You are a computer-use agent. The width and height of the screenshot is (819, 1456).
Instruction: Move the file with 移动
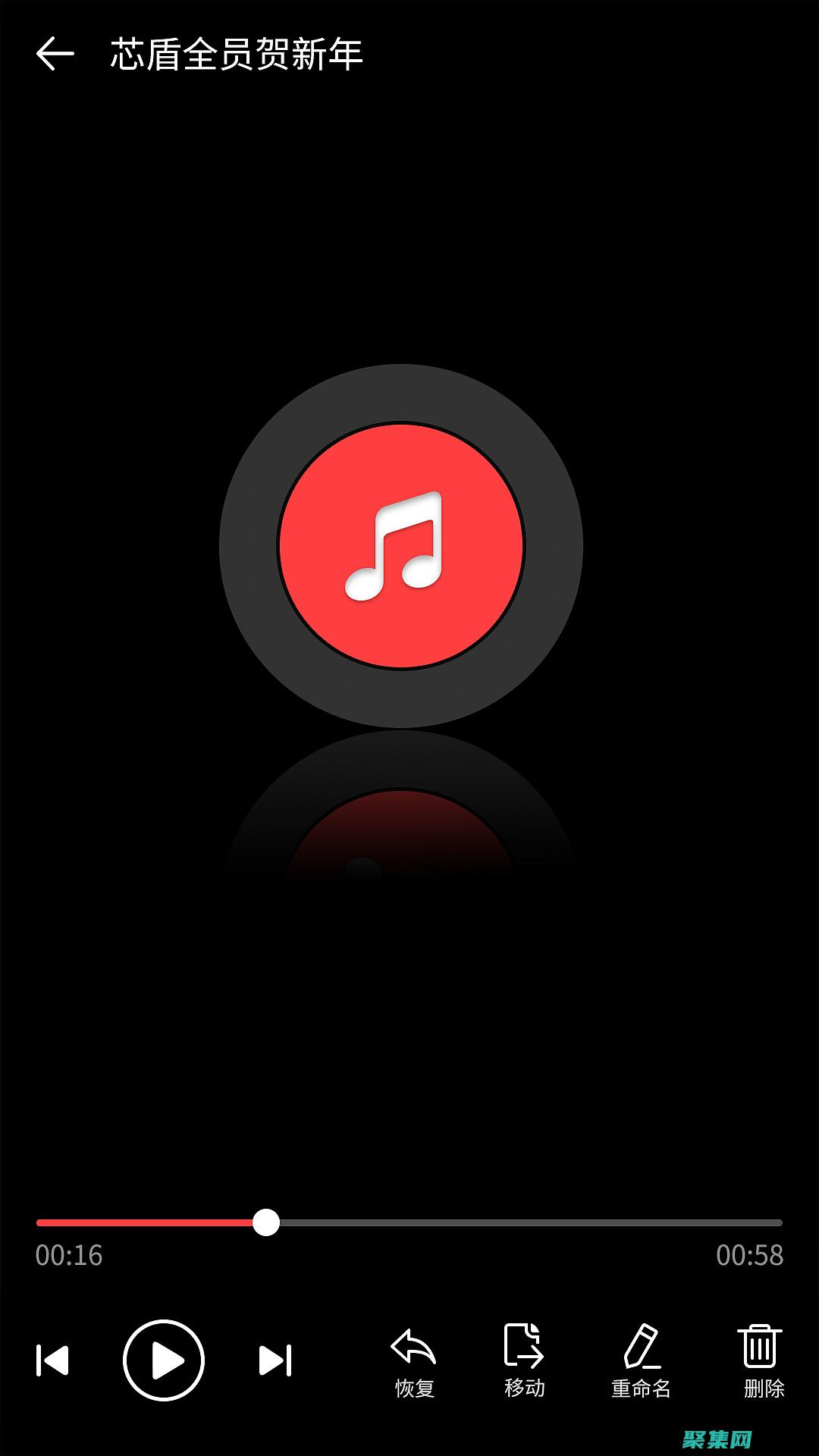point(524,1361)
